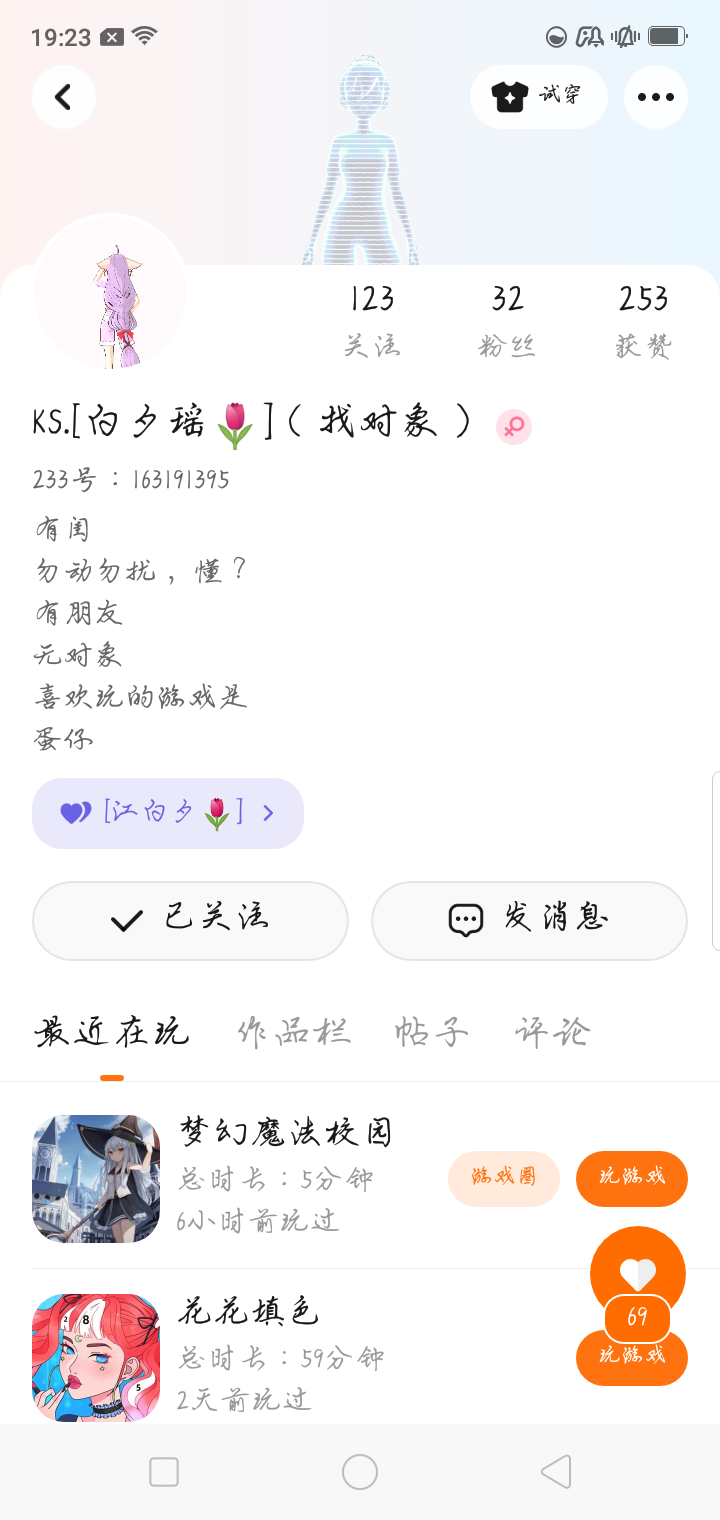720x1520 pixels.
Task: Open the three-dot overflow menu
Action: (x=655, y=97)
